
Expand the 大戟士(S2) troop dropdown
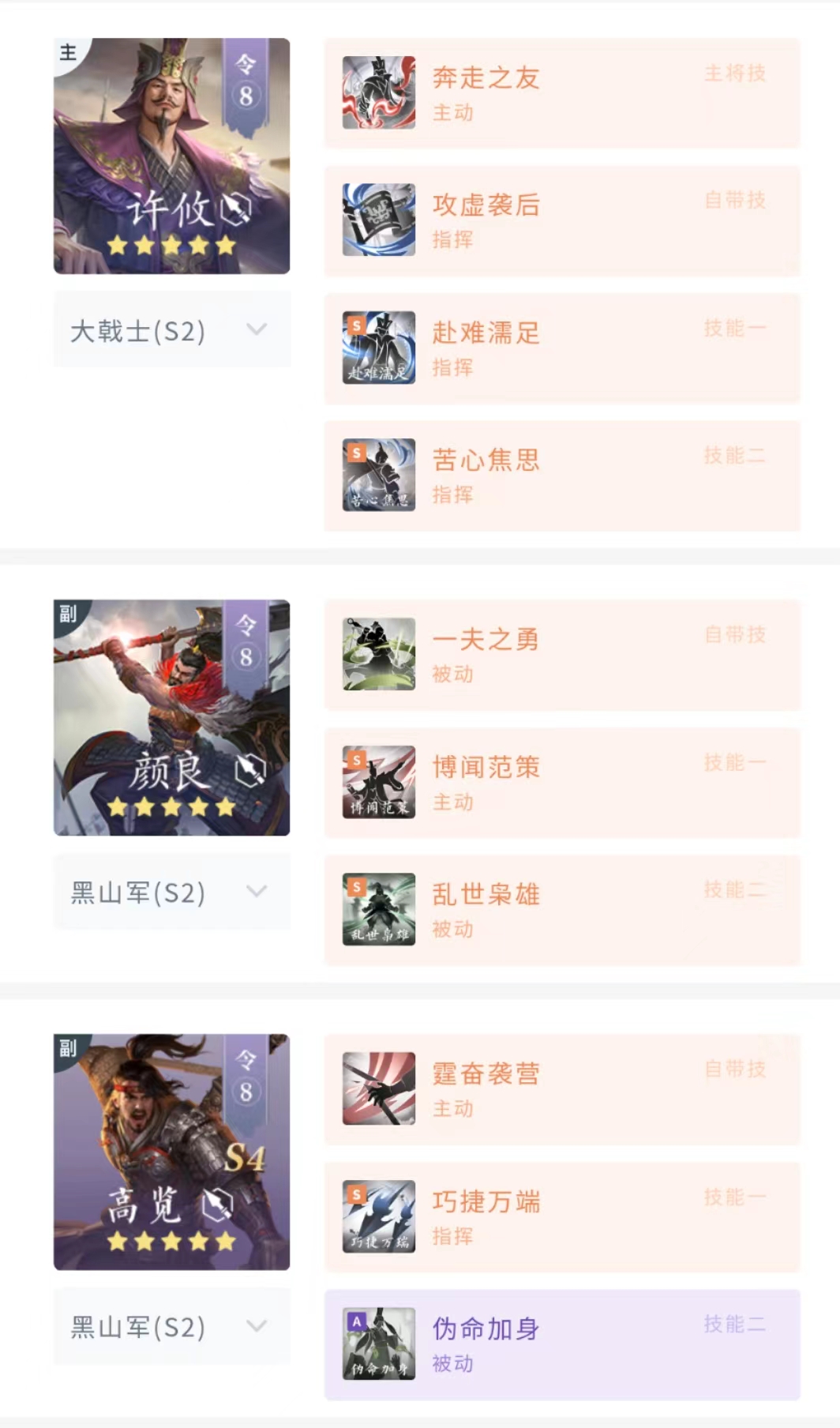tap(171, 330)
